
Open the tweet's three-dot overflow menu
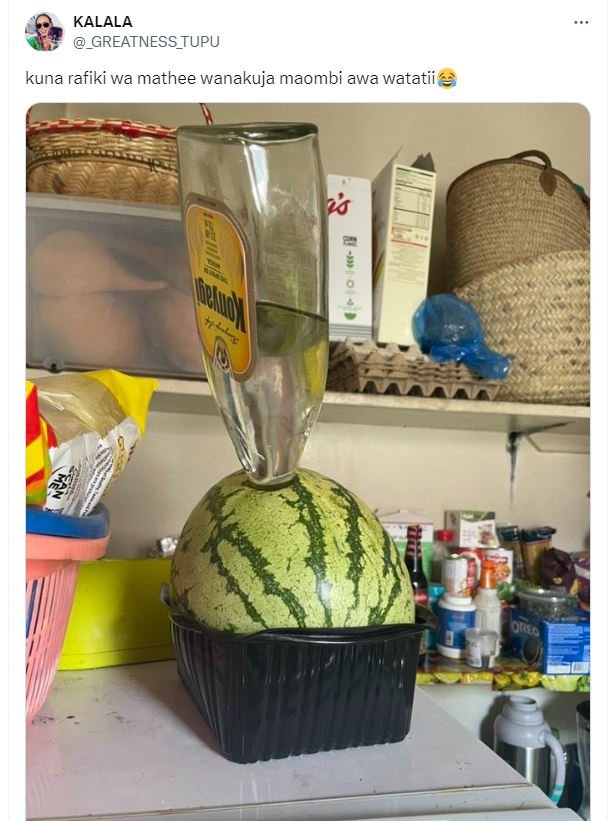(x=581, y=22)
